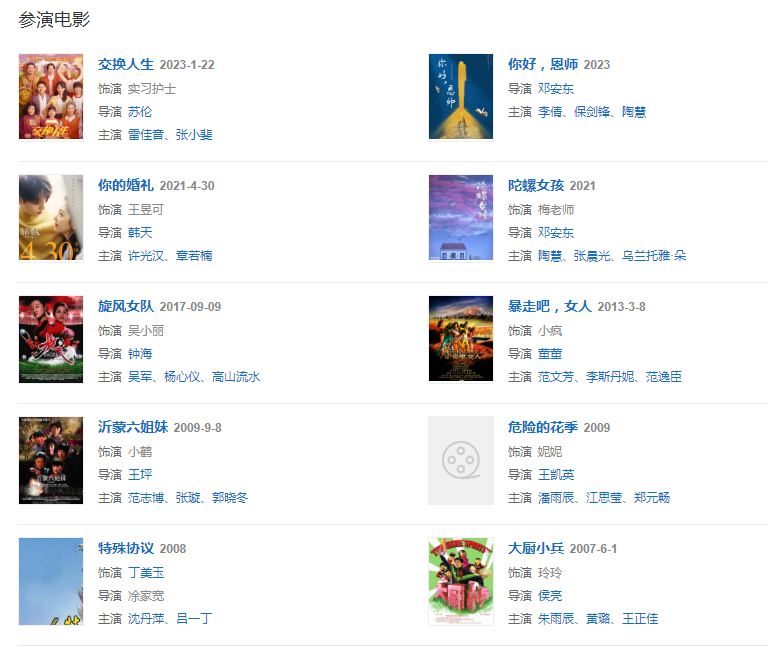Open the movie 陀螺女孩
This screenshot has width=768, height=647.
[536, 185]
